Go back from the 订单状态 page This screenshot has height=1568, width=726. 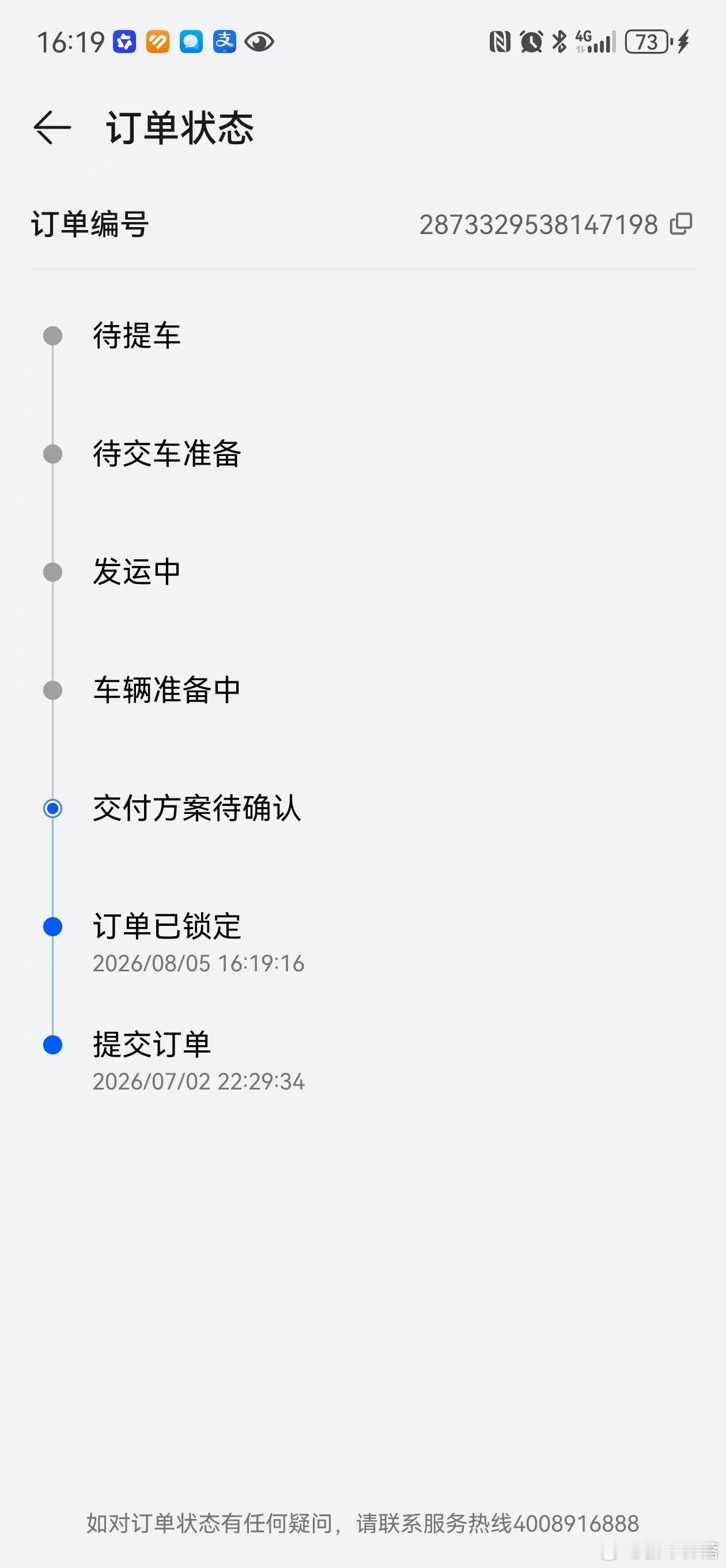(52, 128)
